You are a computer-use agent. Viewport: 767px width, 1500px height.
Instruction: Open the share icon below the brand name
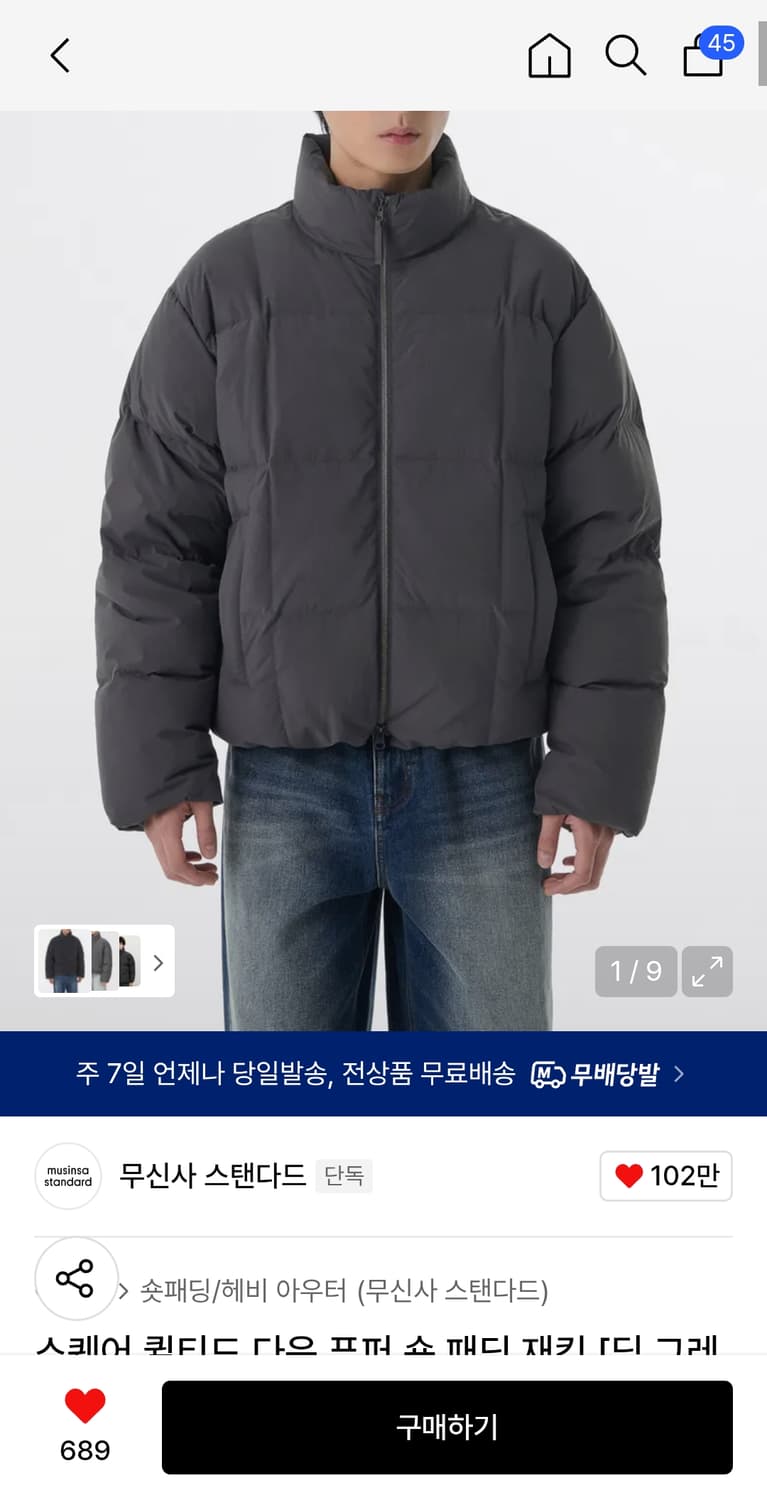(x=75, y=1279)
